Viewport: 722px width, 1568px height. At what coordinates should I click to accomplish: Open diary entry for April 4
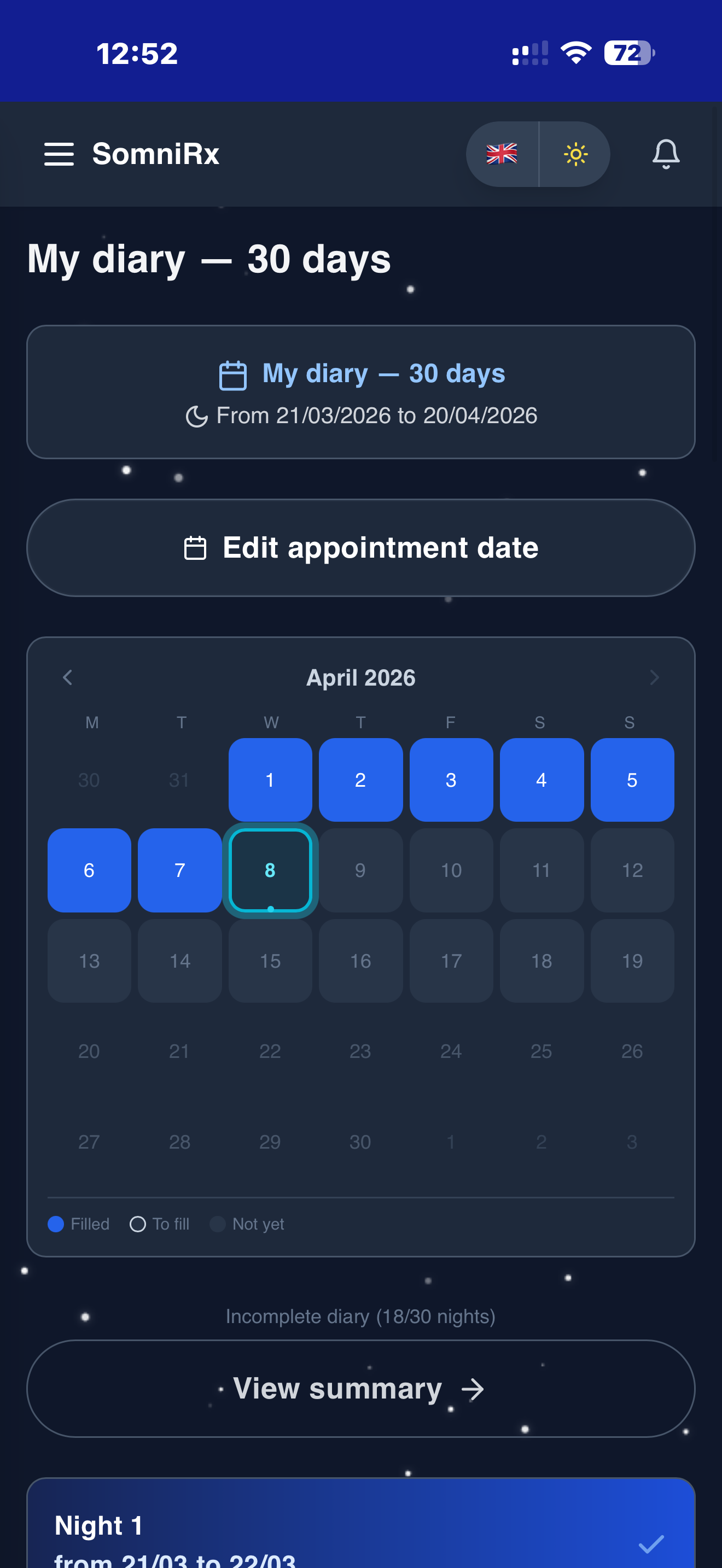[541, 780]
